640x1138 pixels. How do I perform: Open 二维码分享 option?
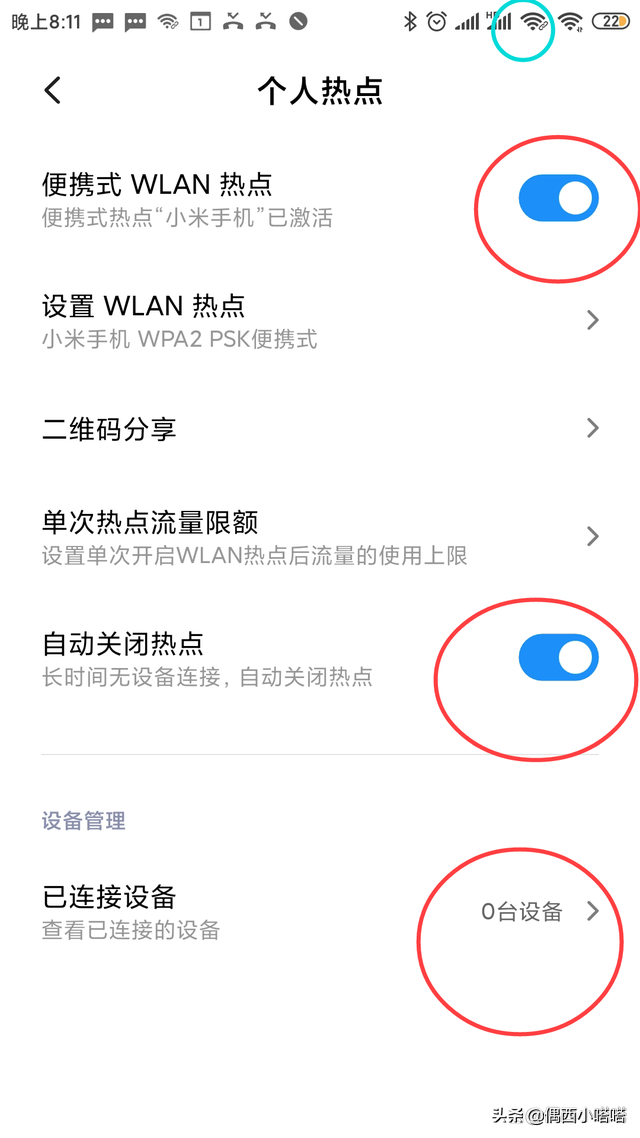(x=320, y=429)
